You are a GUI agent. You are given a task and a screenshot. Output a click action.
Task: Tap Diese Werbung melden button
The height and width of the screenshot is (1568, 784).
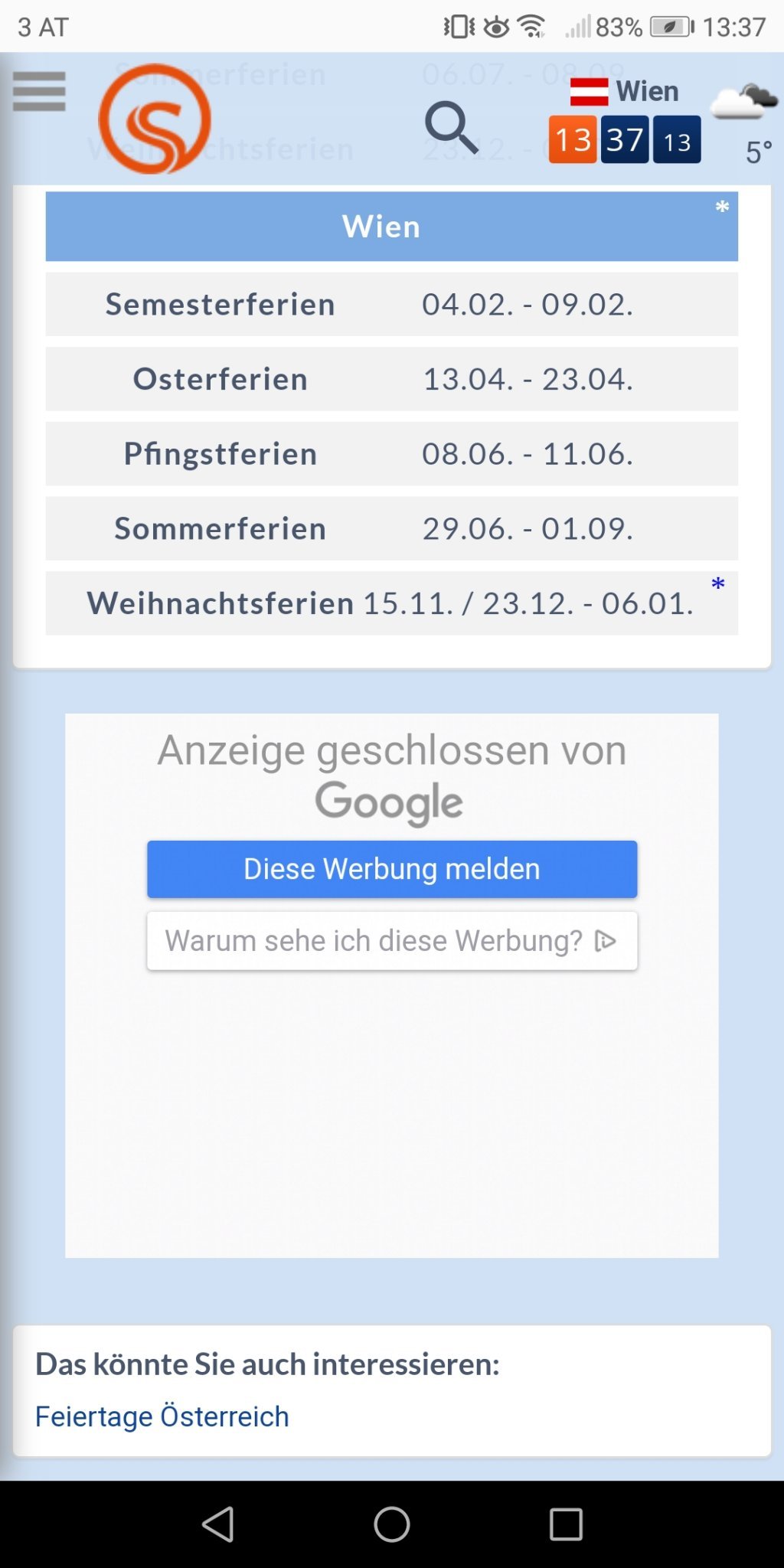click(392, 869)
